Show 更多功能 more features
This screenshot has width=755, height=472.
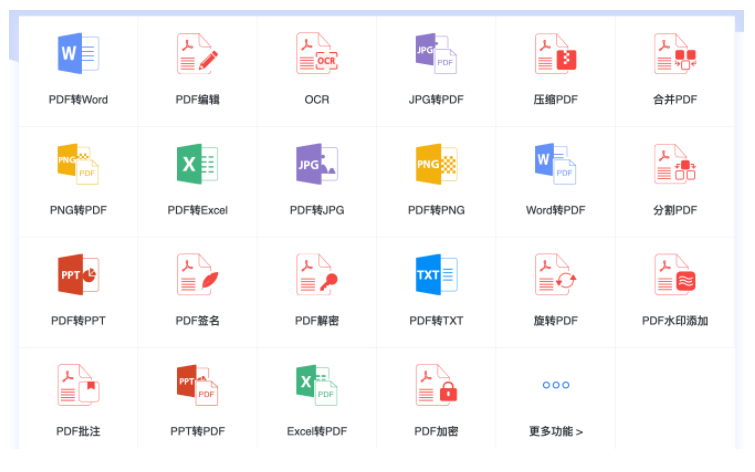(555, 400)
